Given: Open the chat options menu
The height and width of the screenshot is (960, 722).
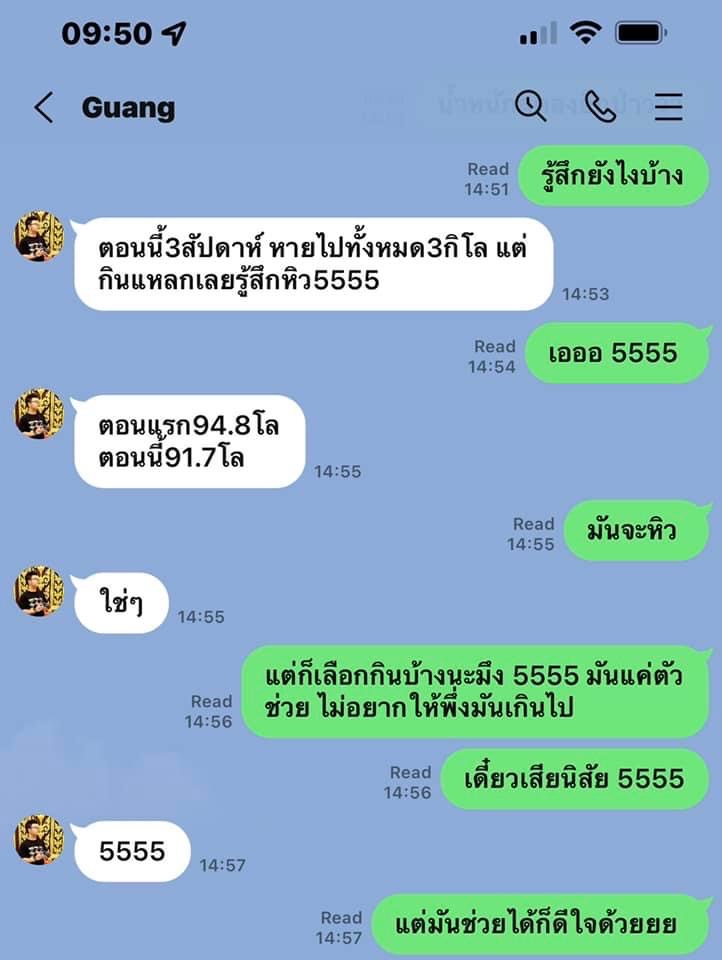Looking at the screenshot, I should [x=668, y=106].
